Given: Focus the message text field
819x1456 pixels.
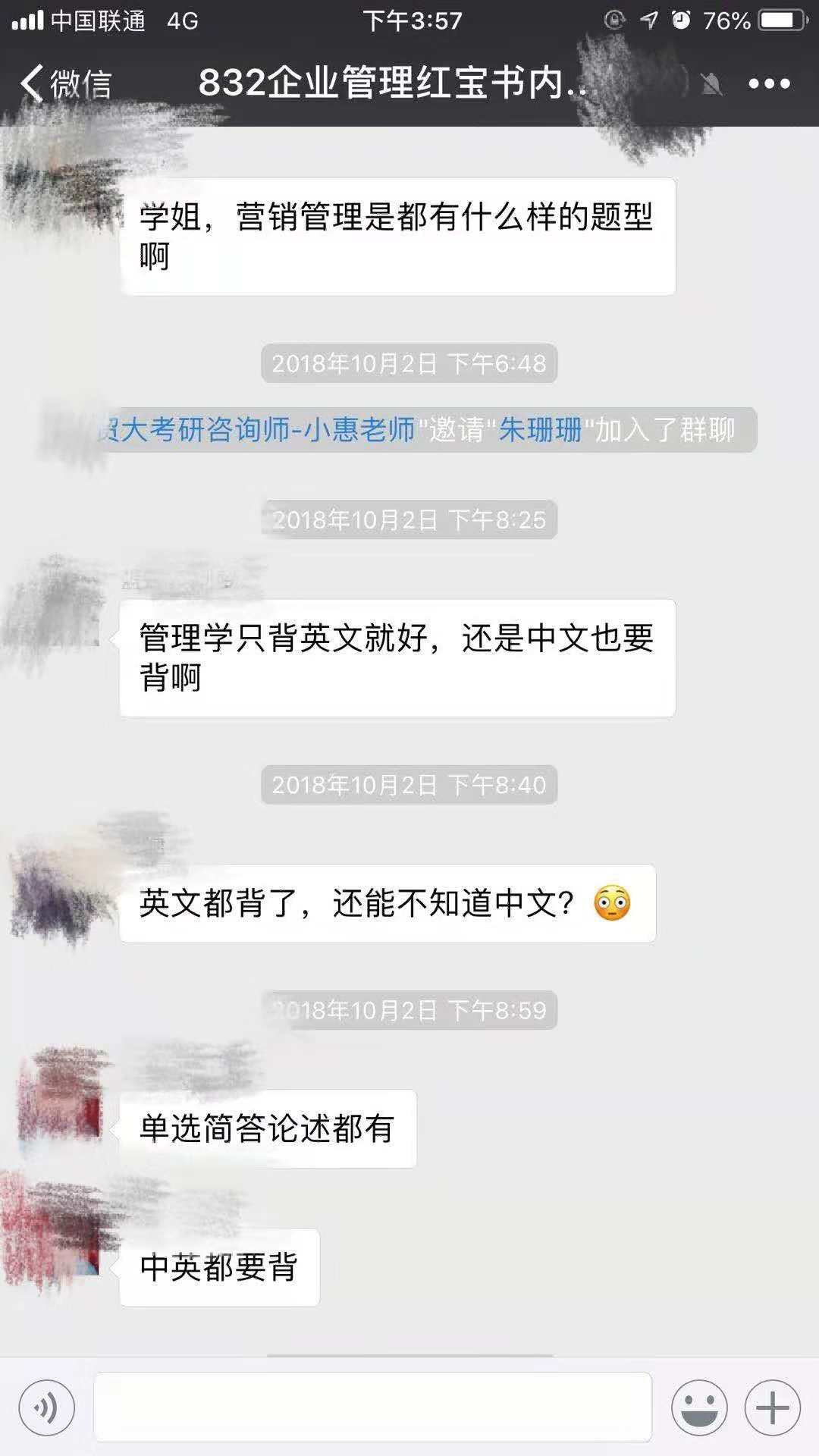Looking at the screenshot, I should [x=372, y=1408].
